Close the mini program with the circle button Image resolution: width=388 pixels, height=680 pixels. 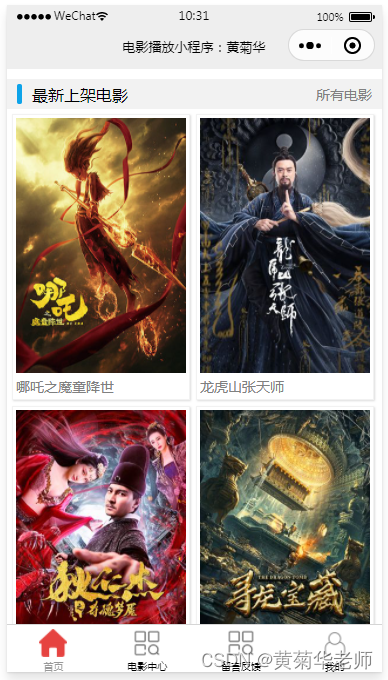[352, 45]
